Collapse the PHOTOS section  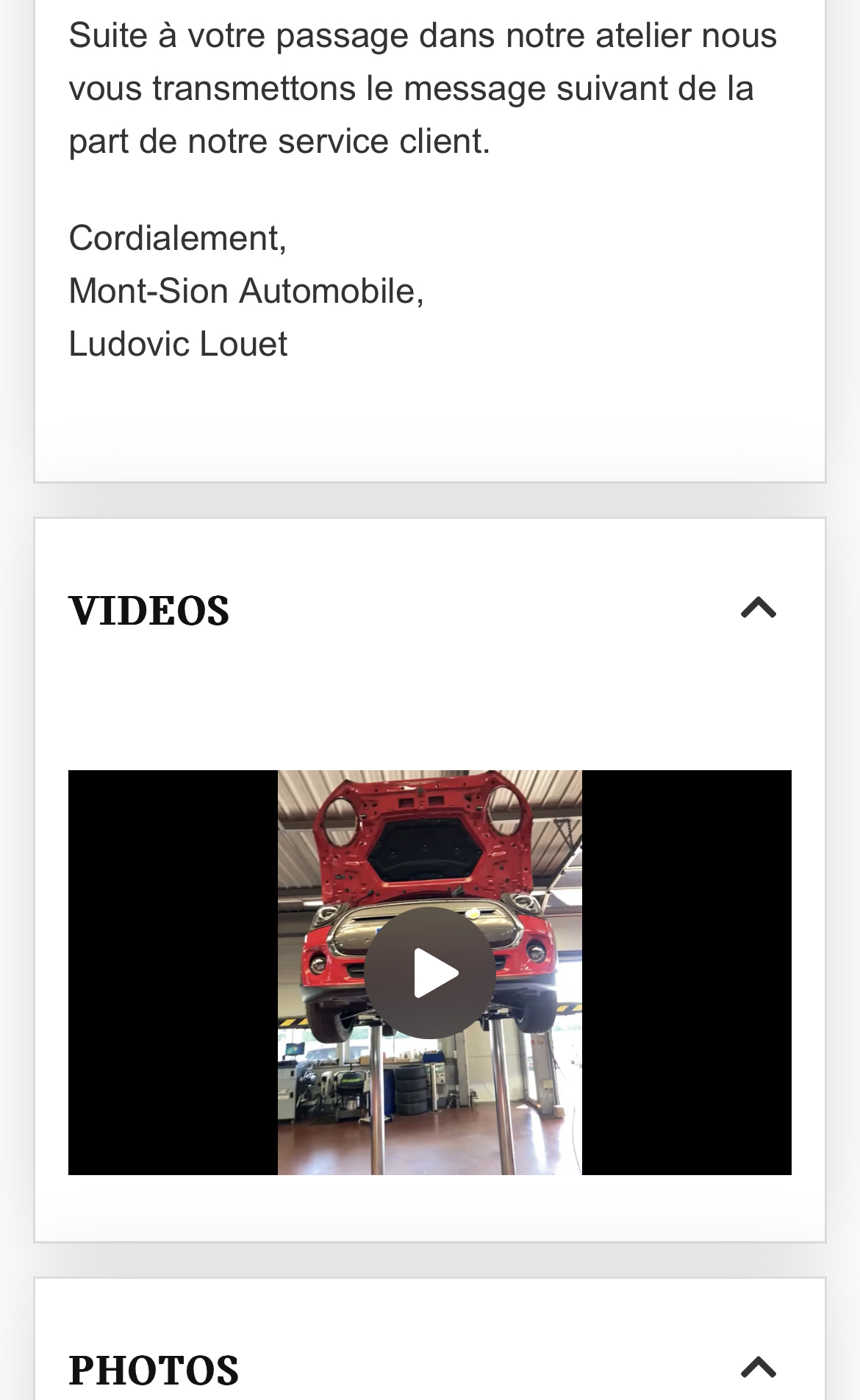759,1368
